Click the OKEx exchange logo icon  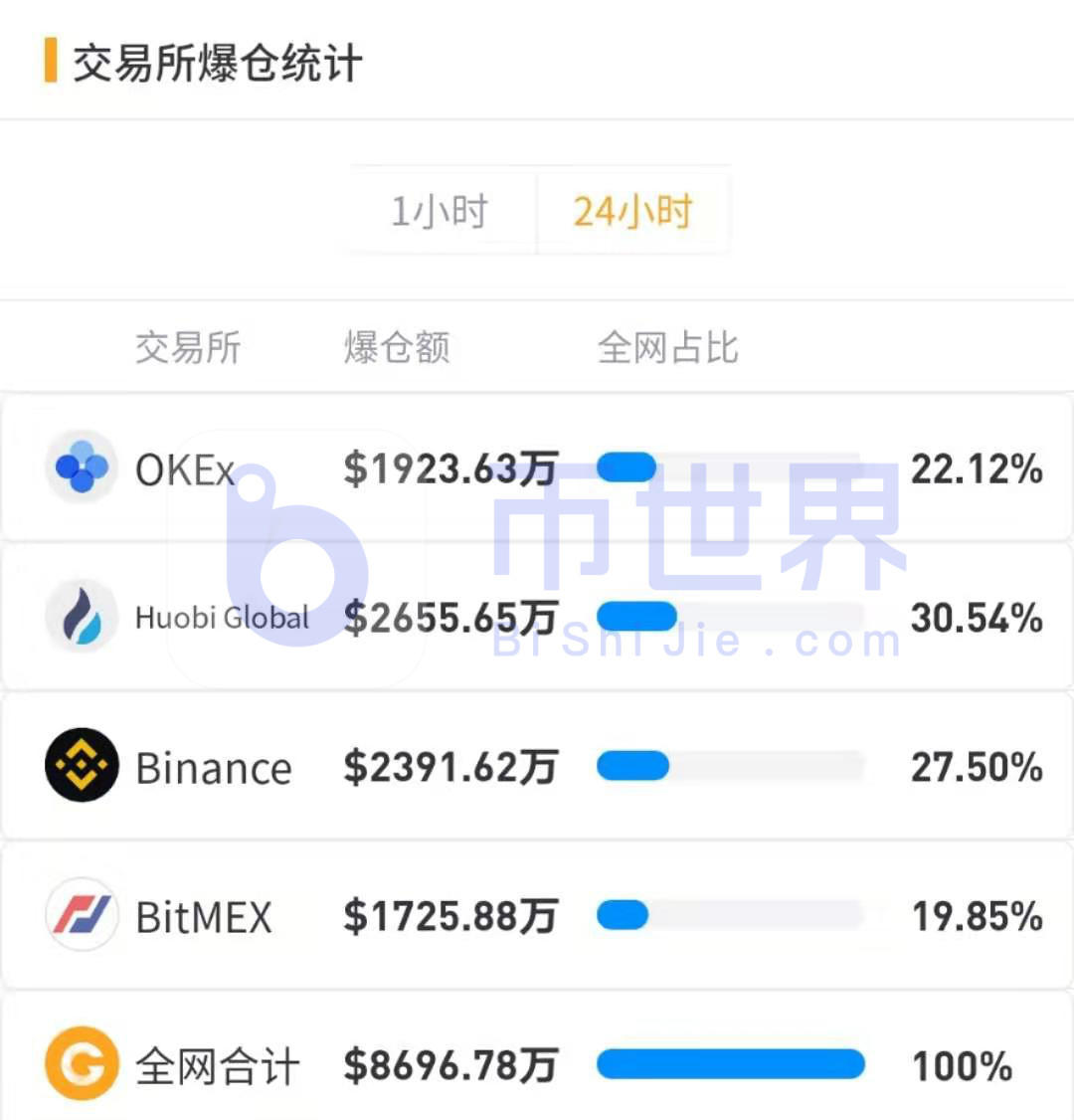[82, 467]
